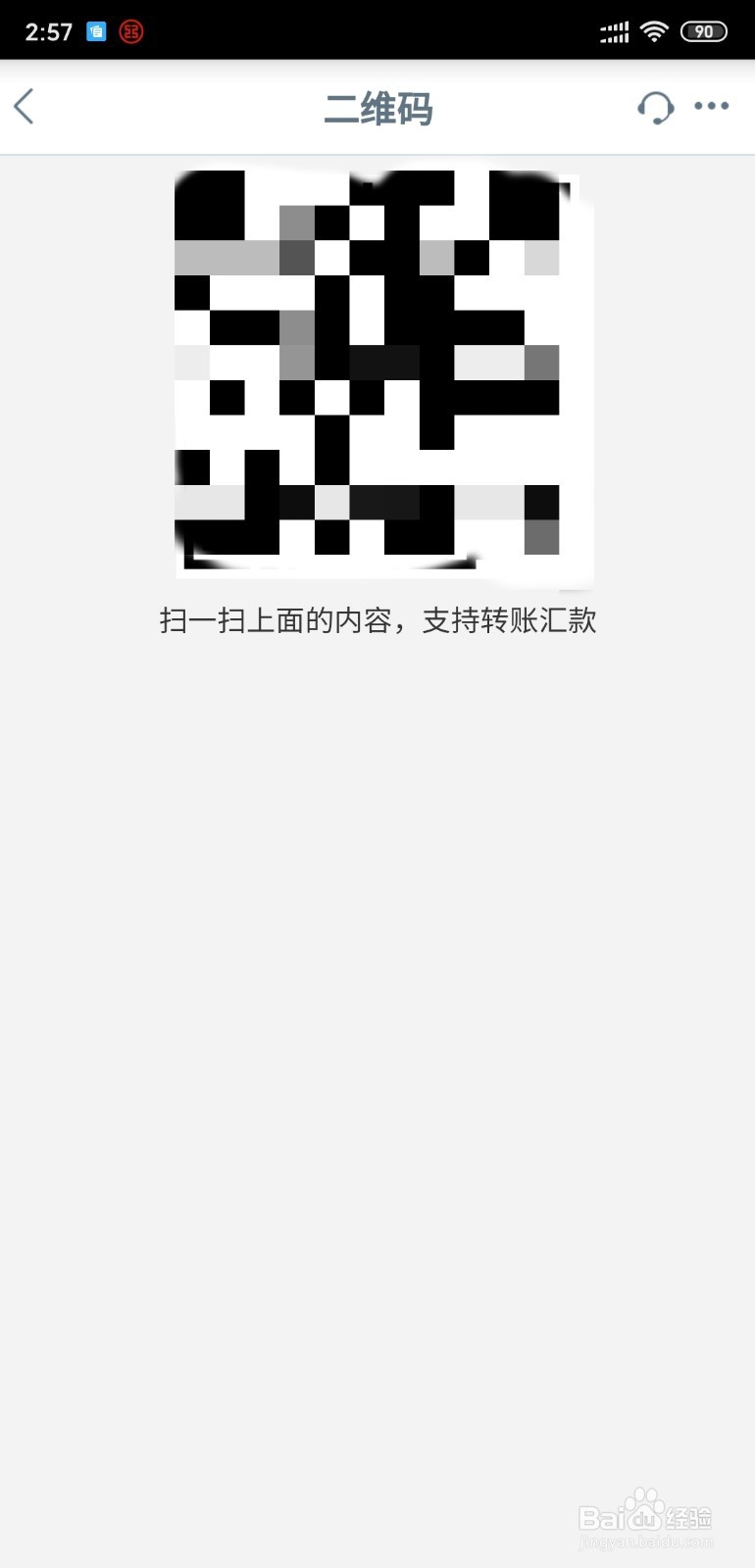
Task: Tap the back arrow to return
Action: point(25,108)
